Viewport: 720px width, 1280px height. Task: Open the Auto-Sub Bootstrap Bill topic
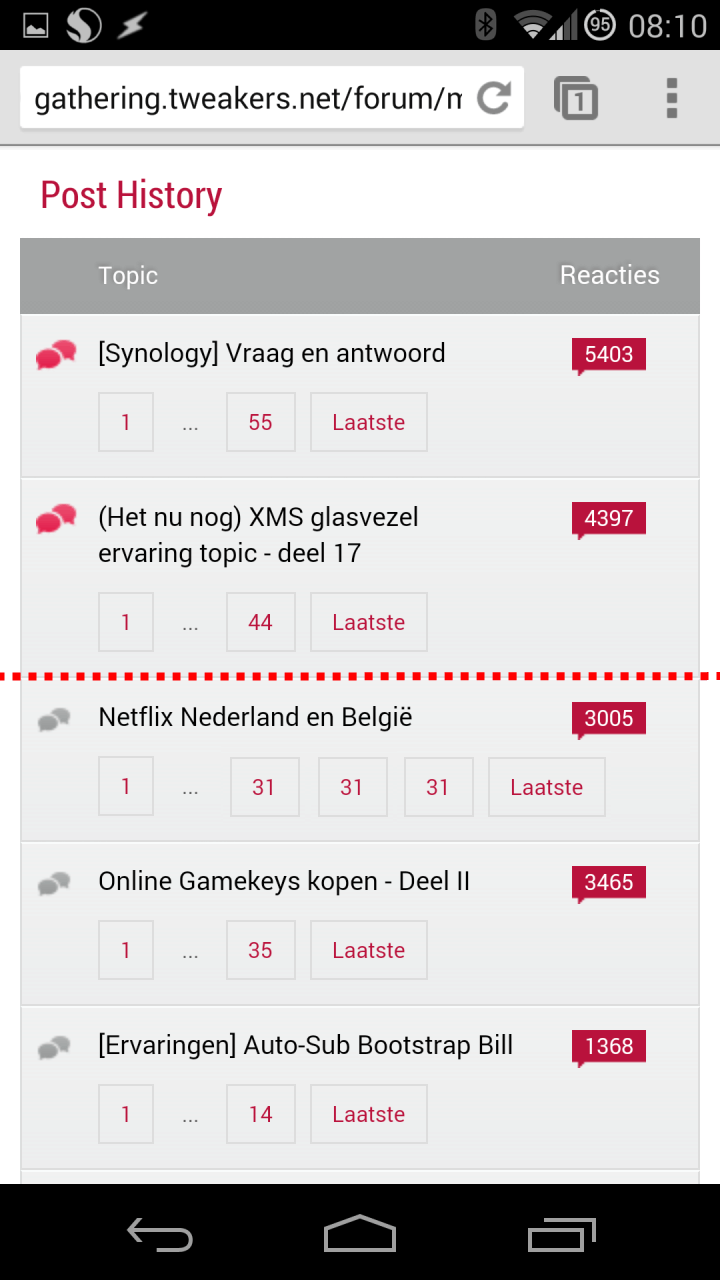[305, 1045]
